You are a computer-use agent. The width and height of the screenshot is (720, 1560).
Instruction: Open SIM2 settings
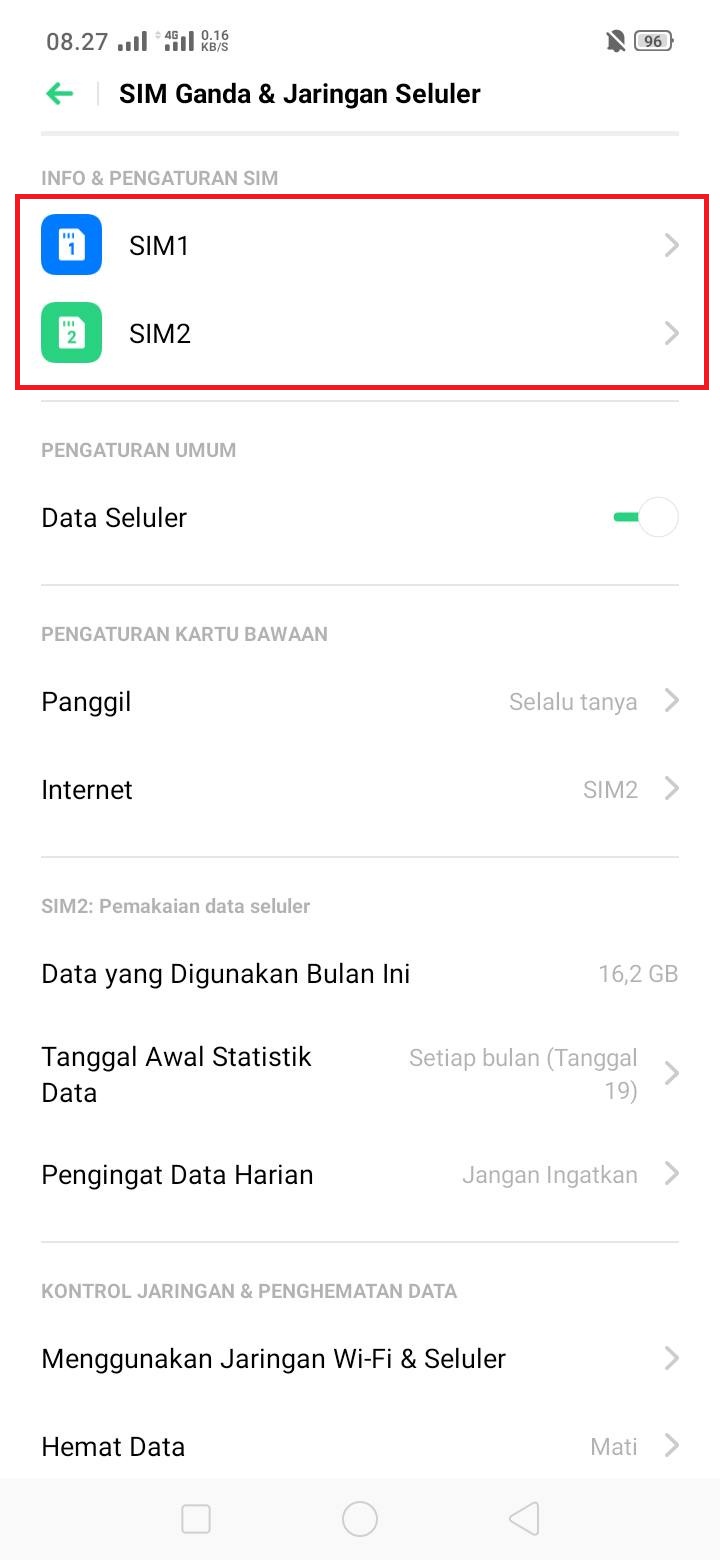[x=360, y=333]
